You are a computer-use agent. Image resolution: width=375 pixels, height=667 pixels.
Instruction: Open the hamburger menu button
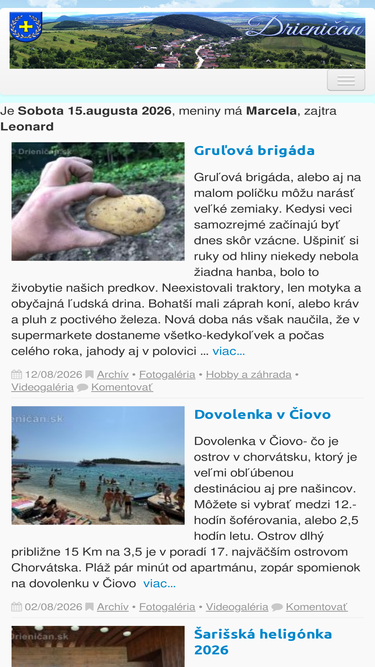click(x=346, y=80)
